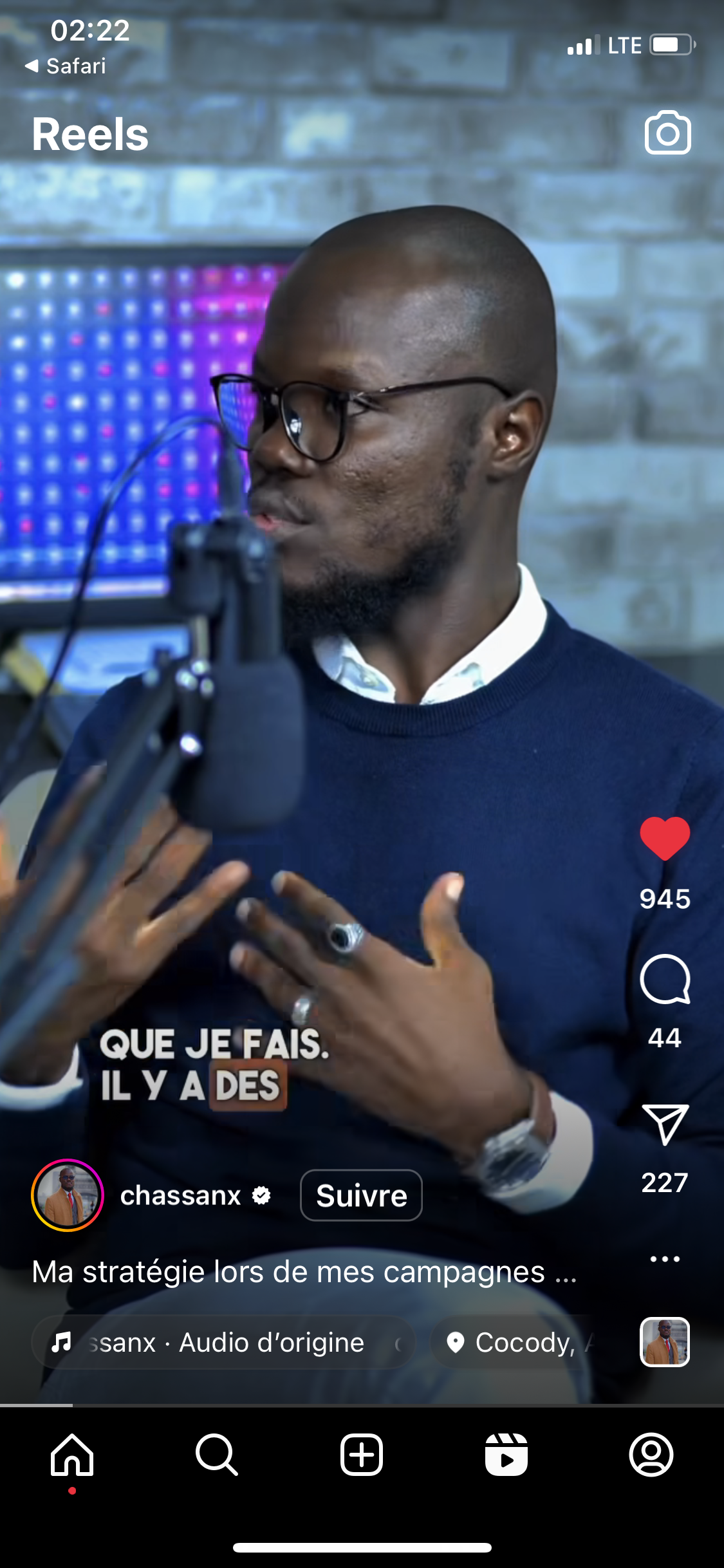This screenshot has height=1568, width=724.
Task: Switch to the Search tab
Action: [x=217, y=1455]
